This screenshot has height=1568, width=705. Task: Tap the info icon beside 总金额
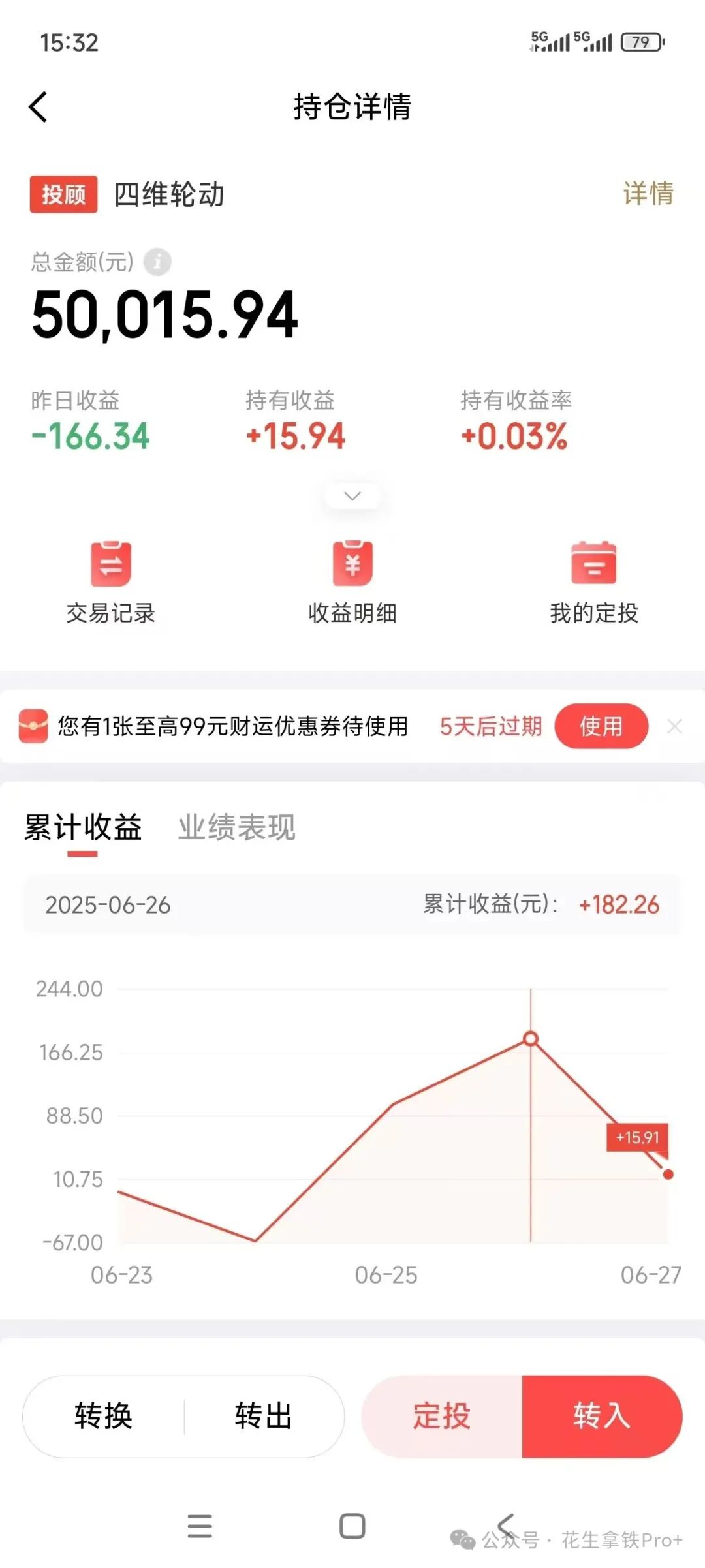(x=157, y=262)
